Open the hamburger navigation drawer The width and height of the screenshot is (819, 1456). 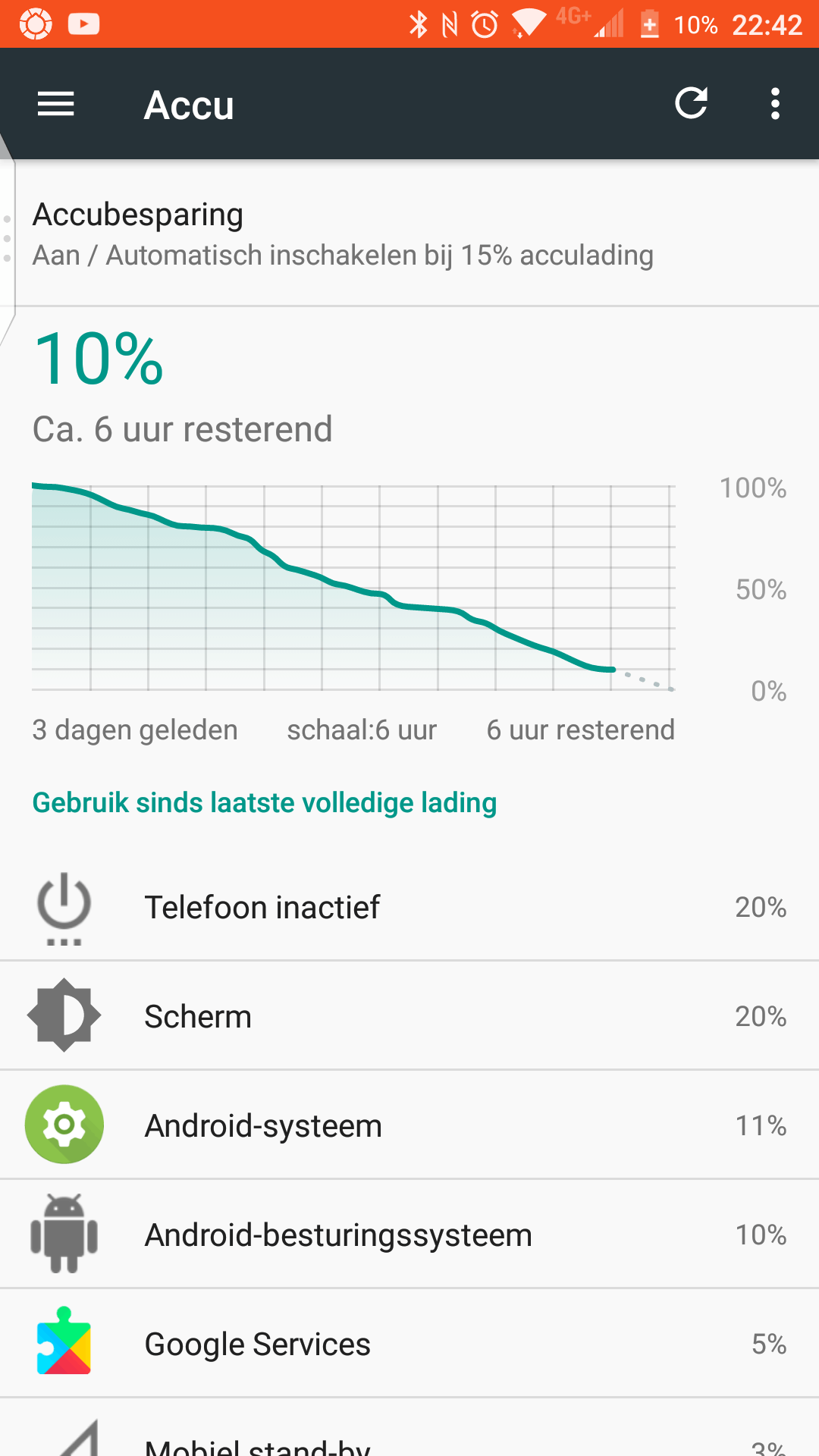click(x=56, y=104)
